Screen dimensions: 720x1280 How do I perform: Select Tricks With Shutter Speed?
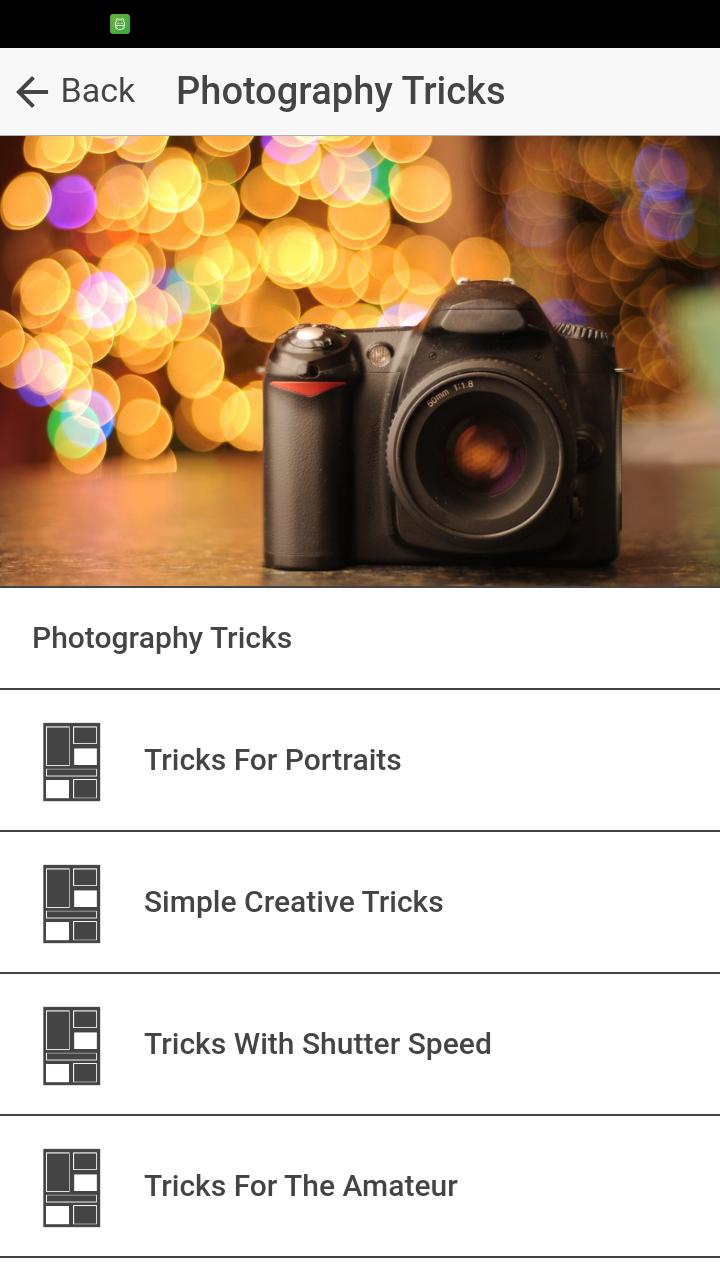coord(317,1044)
